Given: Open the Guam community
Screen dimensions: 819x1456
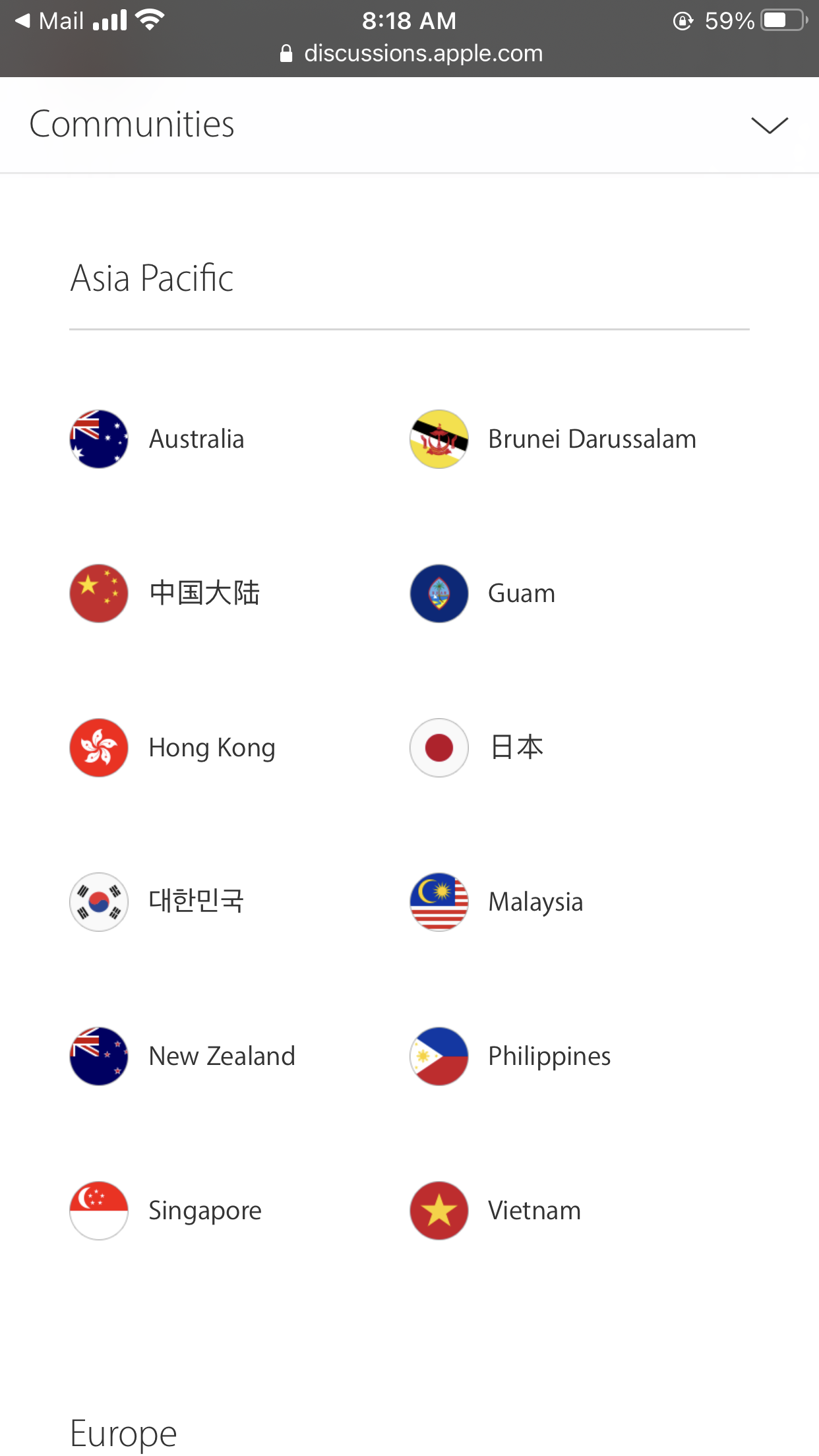Looking at the screenshot, I should 521,593.
